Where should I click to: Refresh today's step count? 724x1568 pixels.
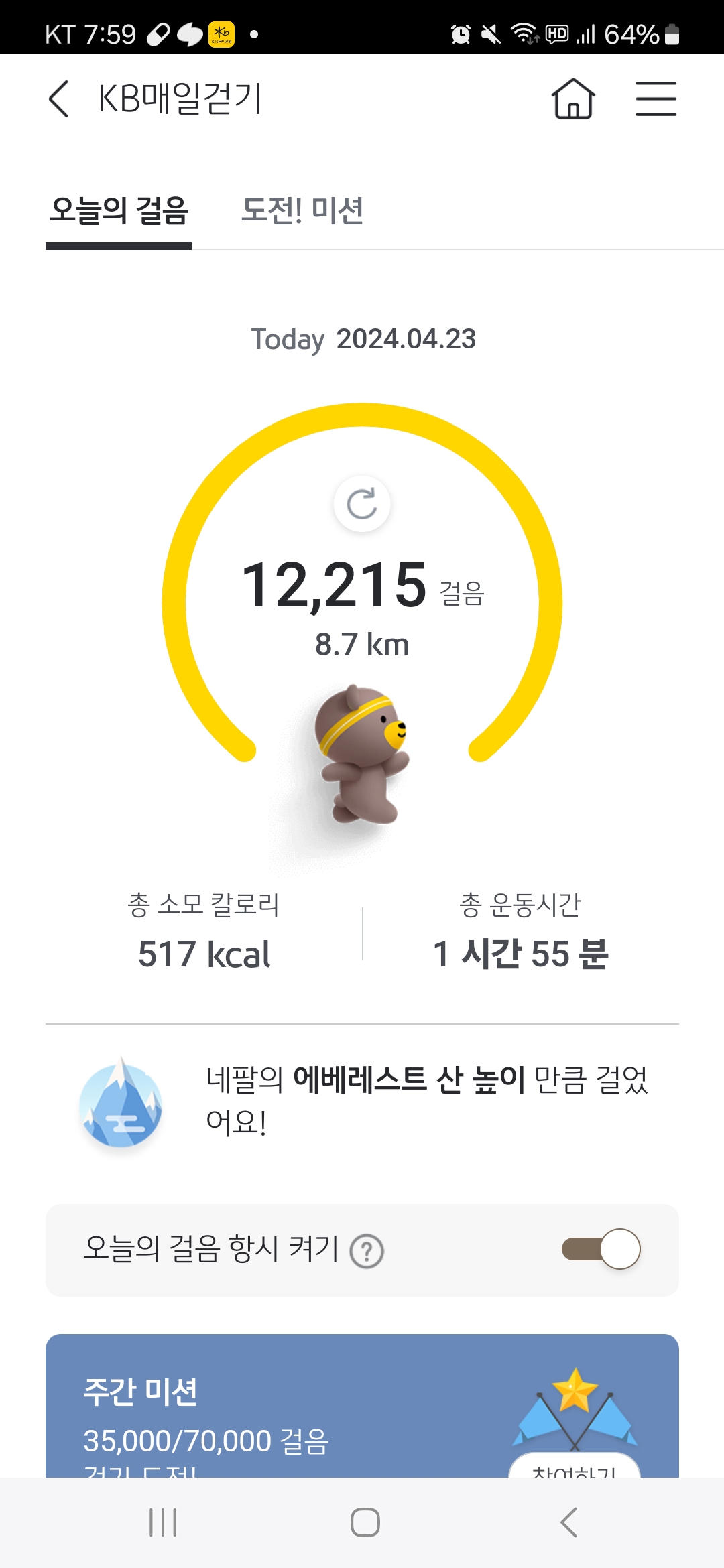[362, 504]
